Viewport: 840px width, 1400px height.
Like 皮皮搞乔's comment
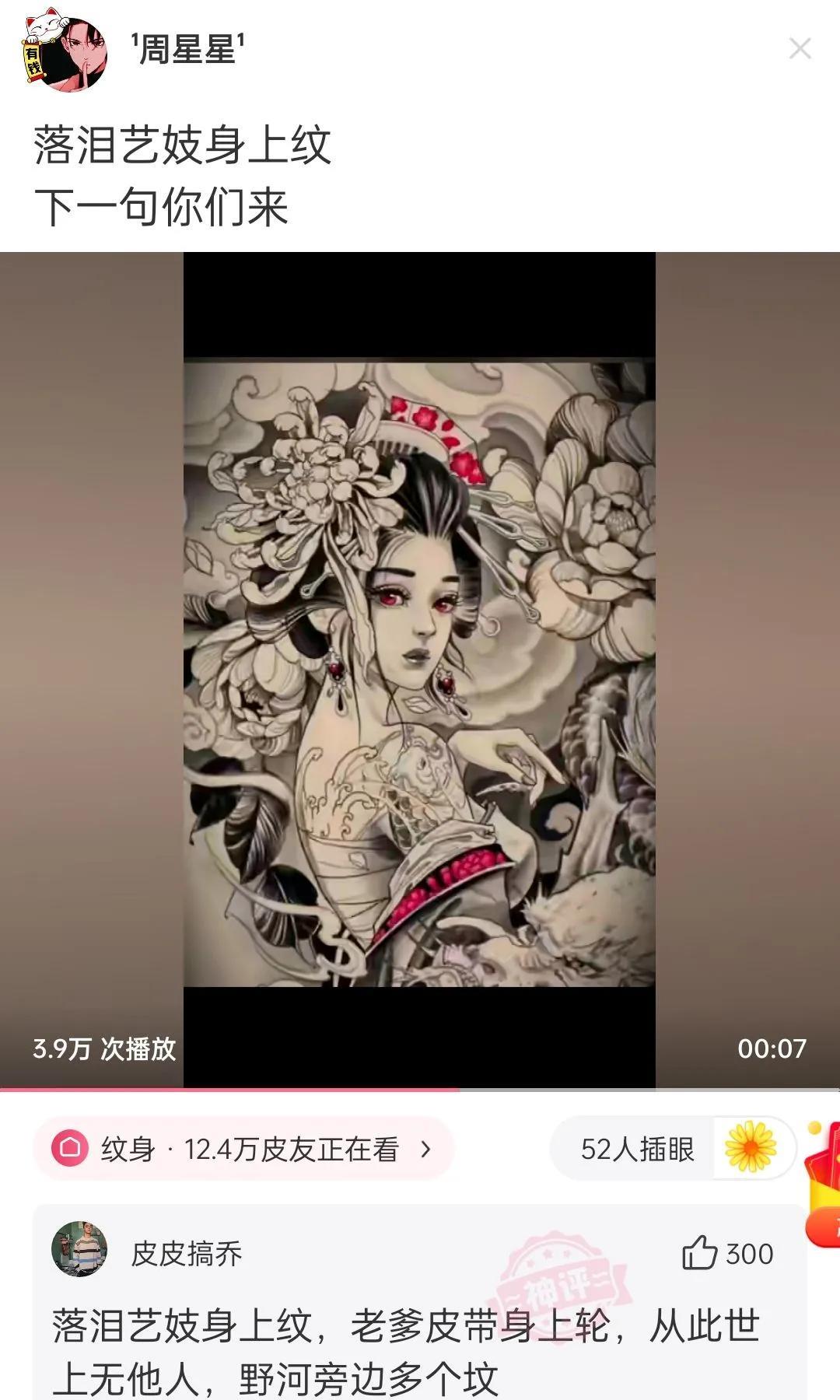(x=699, y=1253)
